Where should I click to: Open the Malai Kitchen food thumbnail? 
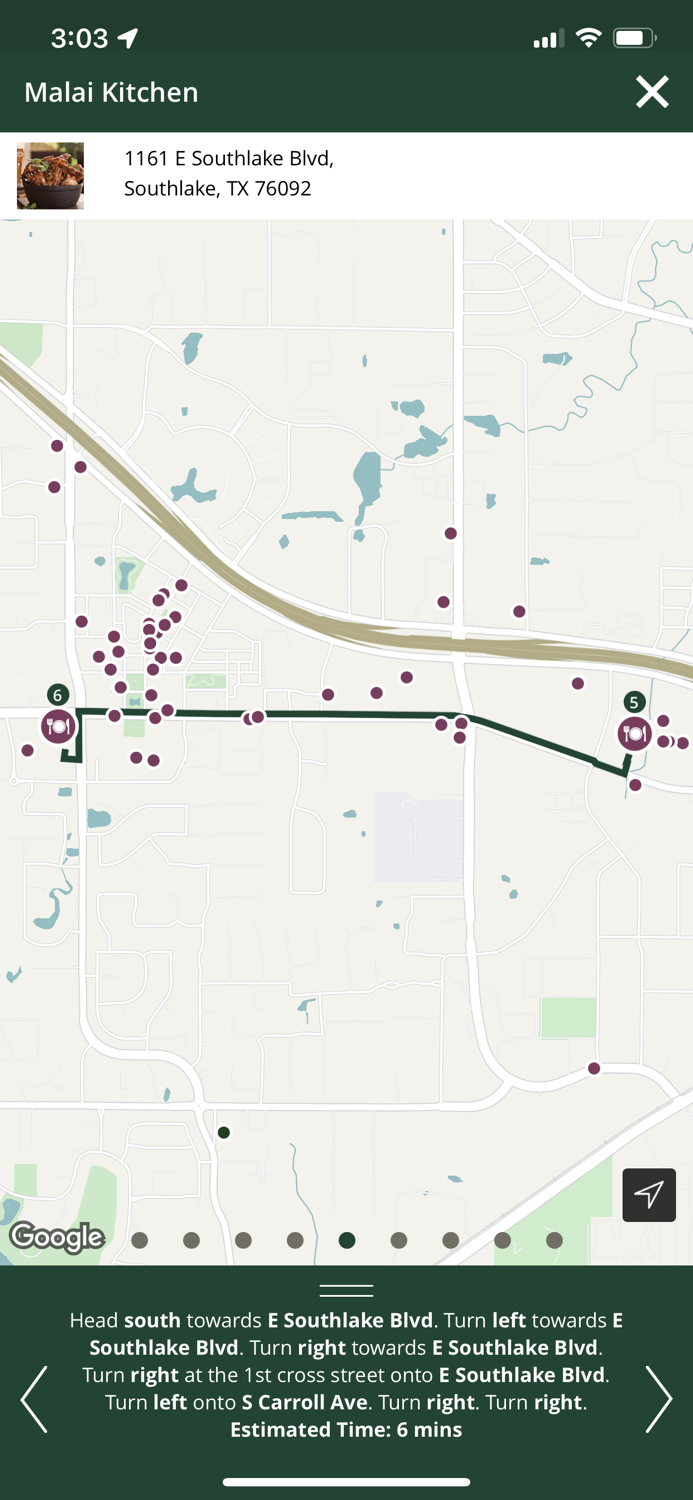(50, 176)
